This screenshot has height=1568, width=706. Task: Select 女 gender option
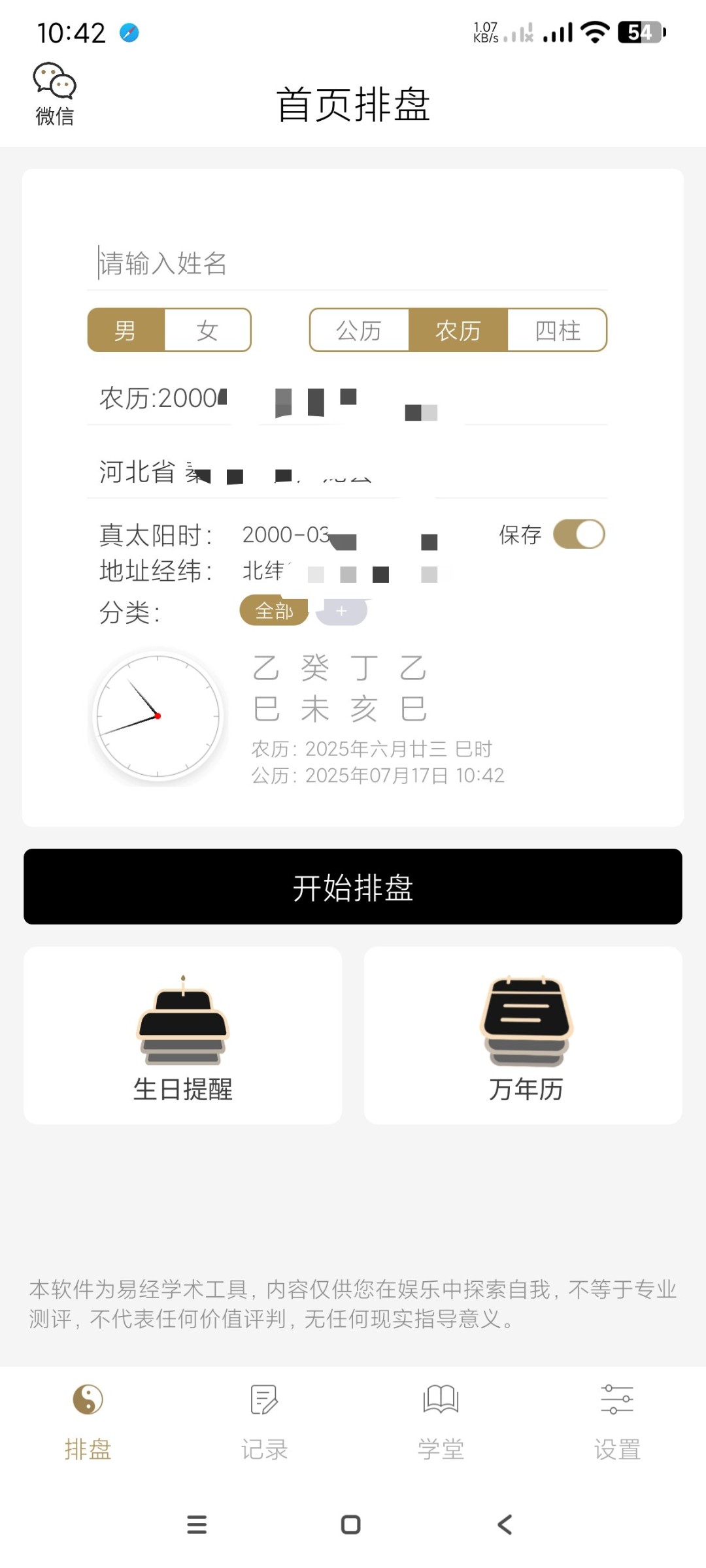click(x=207, y=330)
